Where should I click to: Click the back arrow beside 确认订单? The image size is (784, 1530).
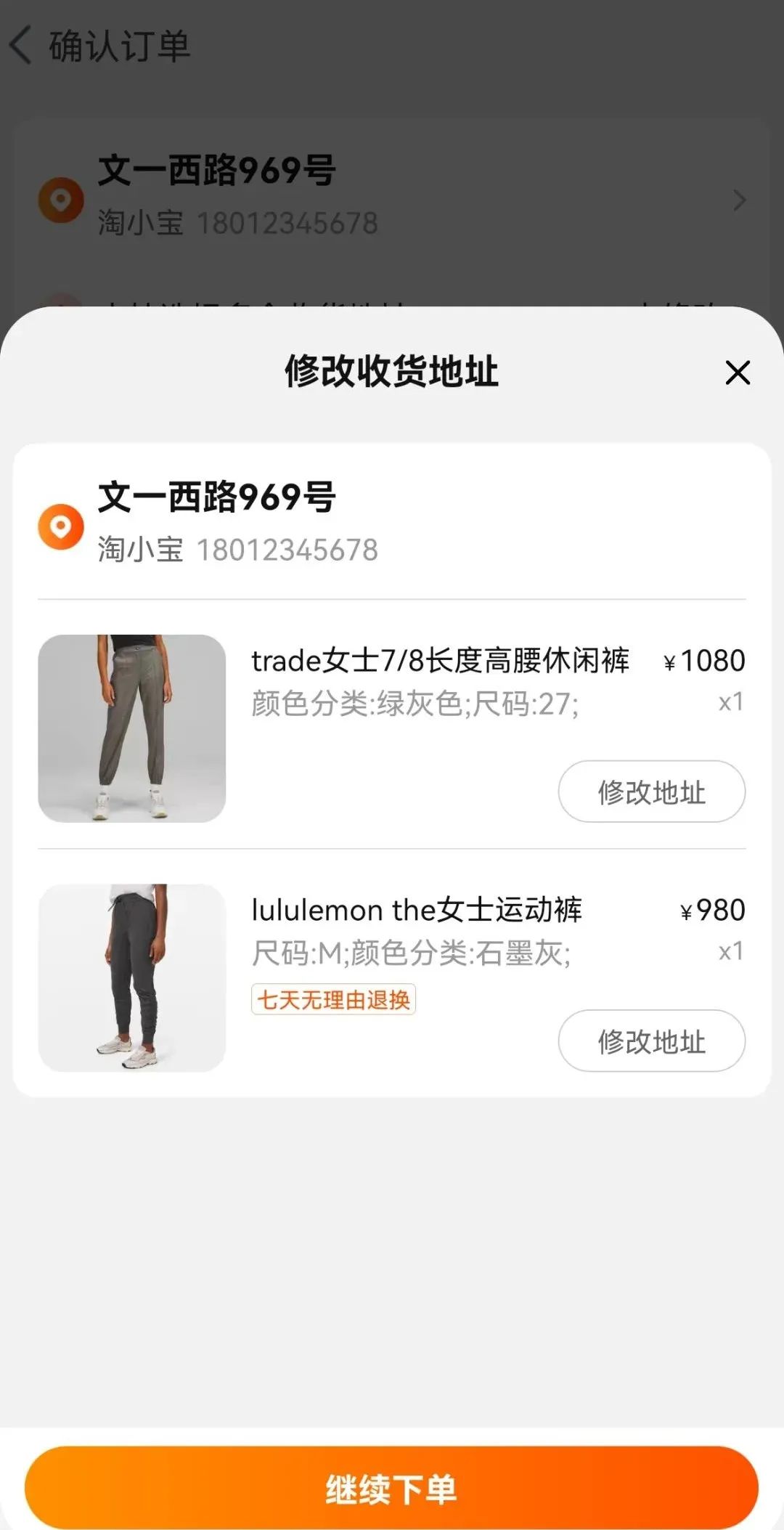pyautogui.click(x=20, y=46)
